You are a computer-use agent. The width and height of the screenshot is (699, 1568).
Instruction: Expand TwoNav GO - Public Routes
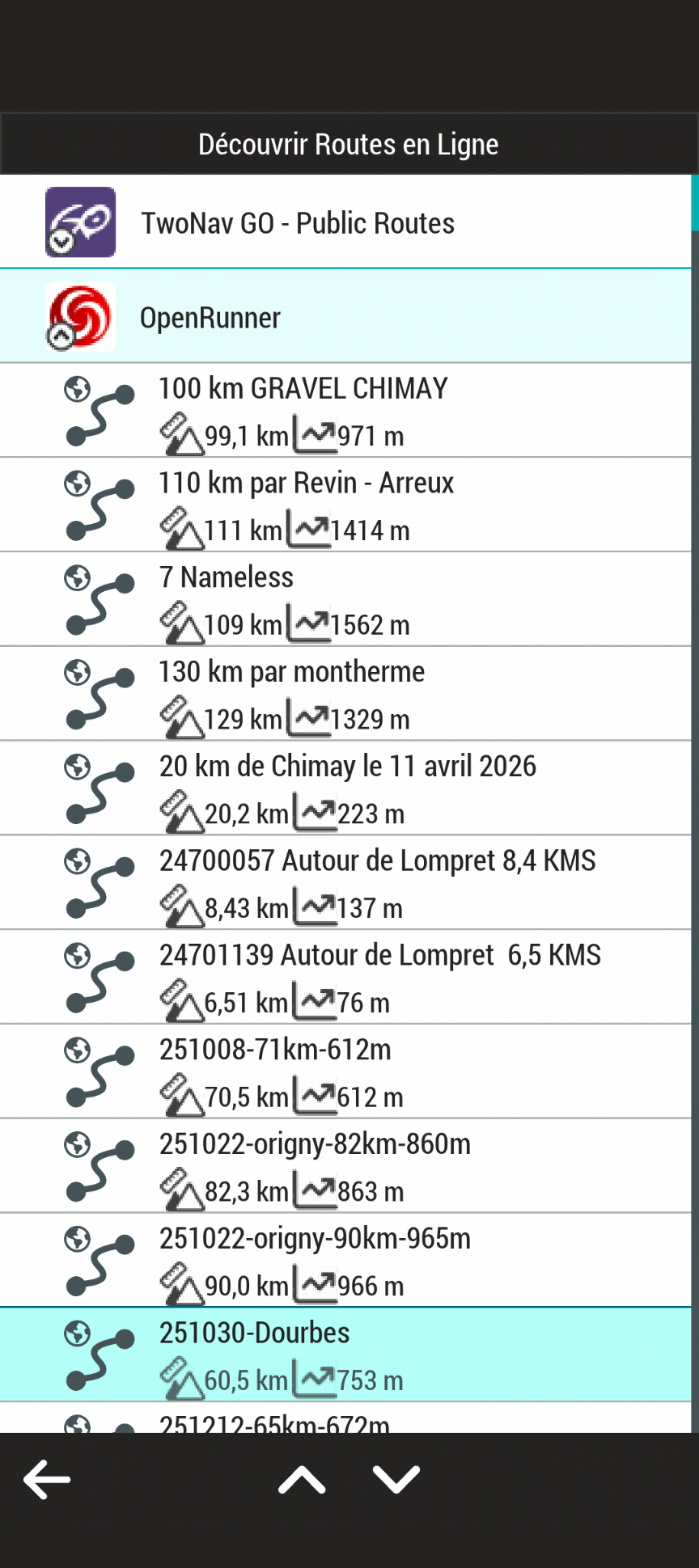coord(345,222)
